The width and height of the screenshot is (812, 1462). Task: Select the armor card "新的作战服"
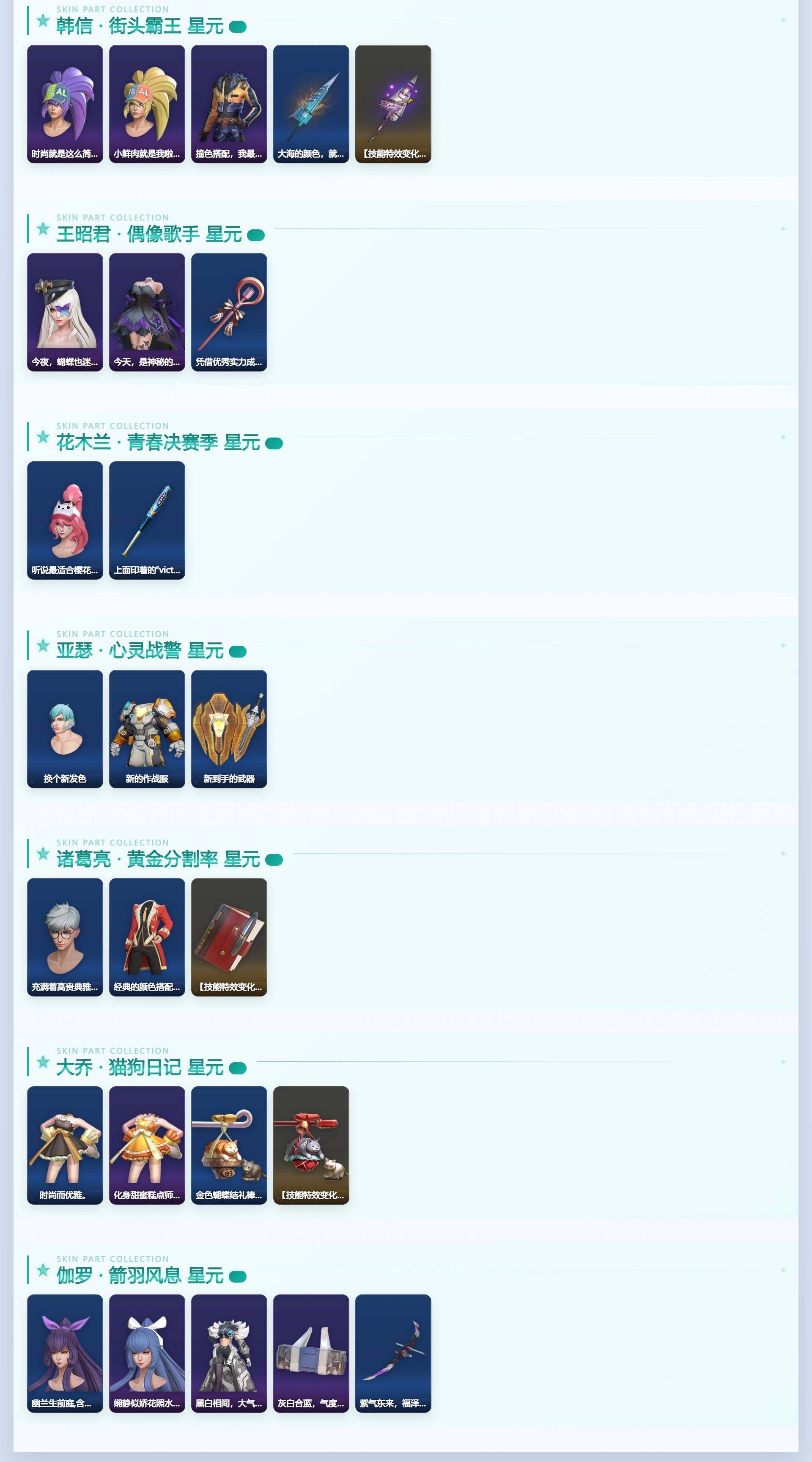[x=147, y=729]
